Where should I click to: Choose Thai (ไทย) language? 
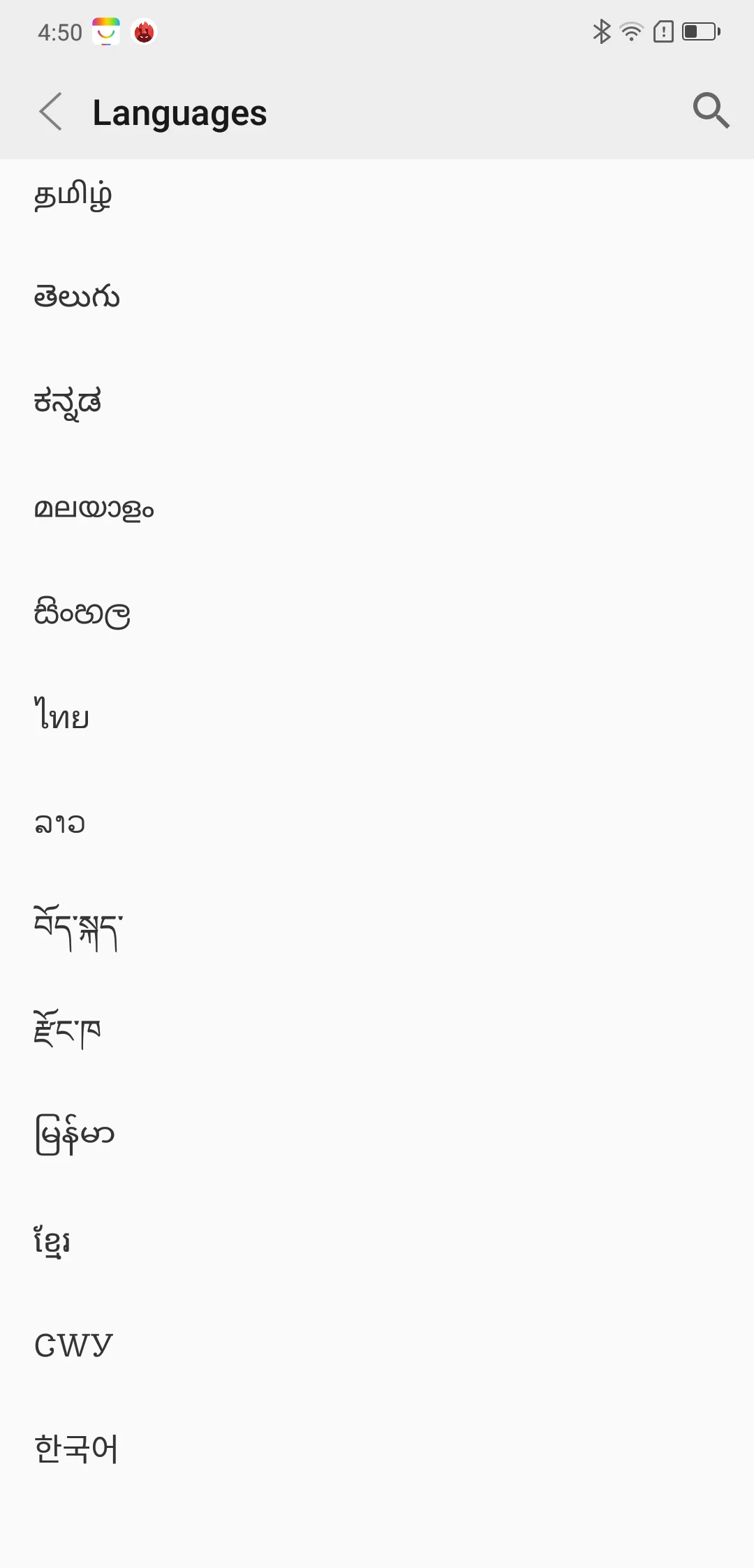pyautogui.click(x=377, y=716)
